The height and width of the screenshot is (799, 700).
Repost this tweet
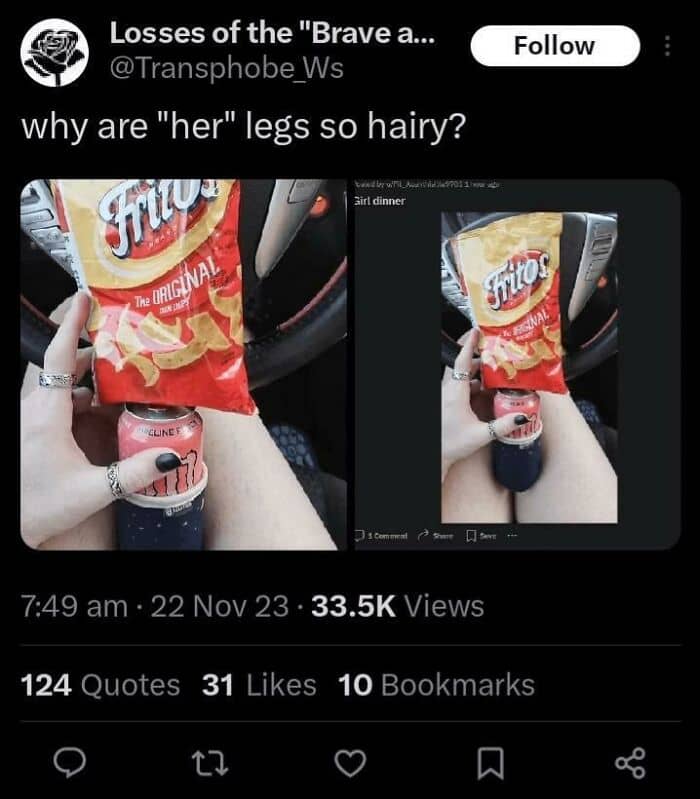(x=206, y=765)
